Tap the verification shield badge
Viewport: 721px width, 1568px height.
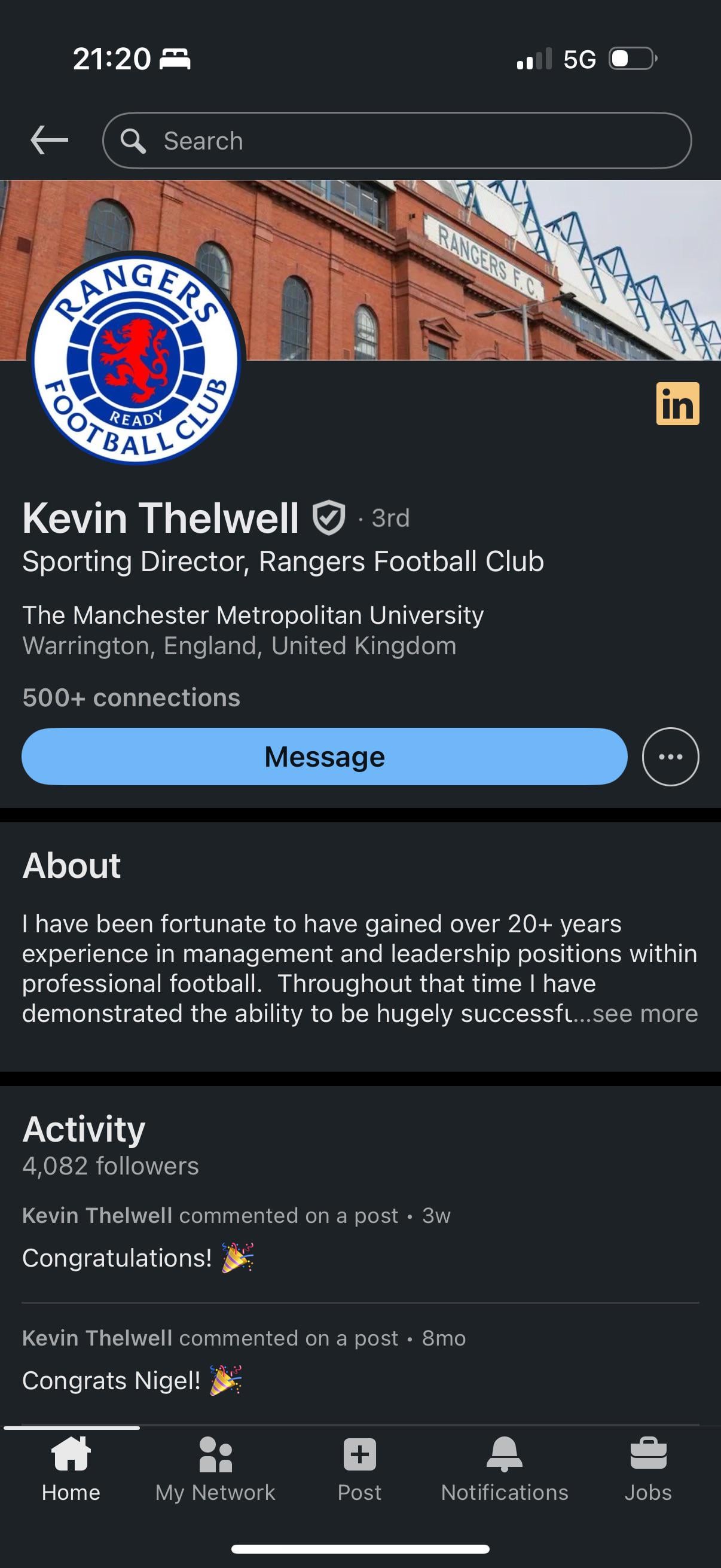tap(329, 517)
